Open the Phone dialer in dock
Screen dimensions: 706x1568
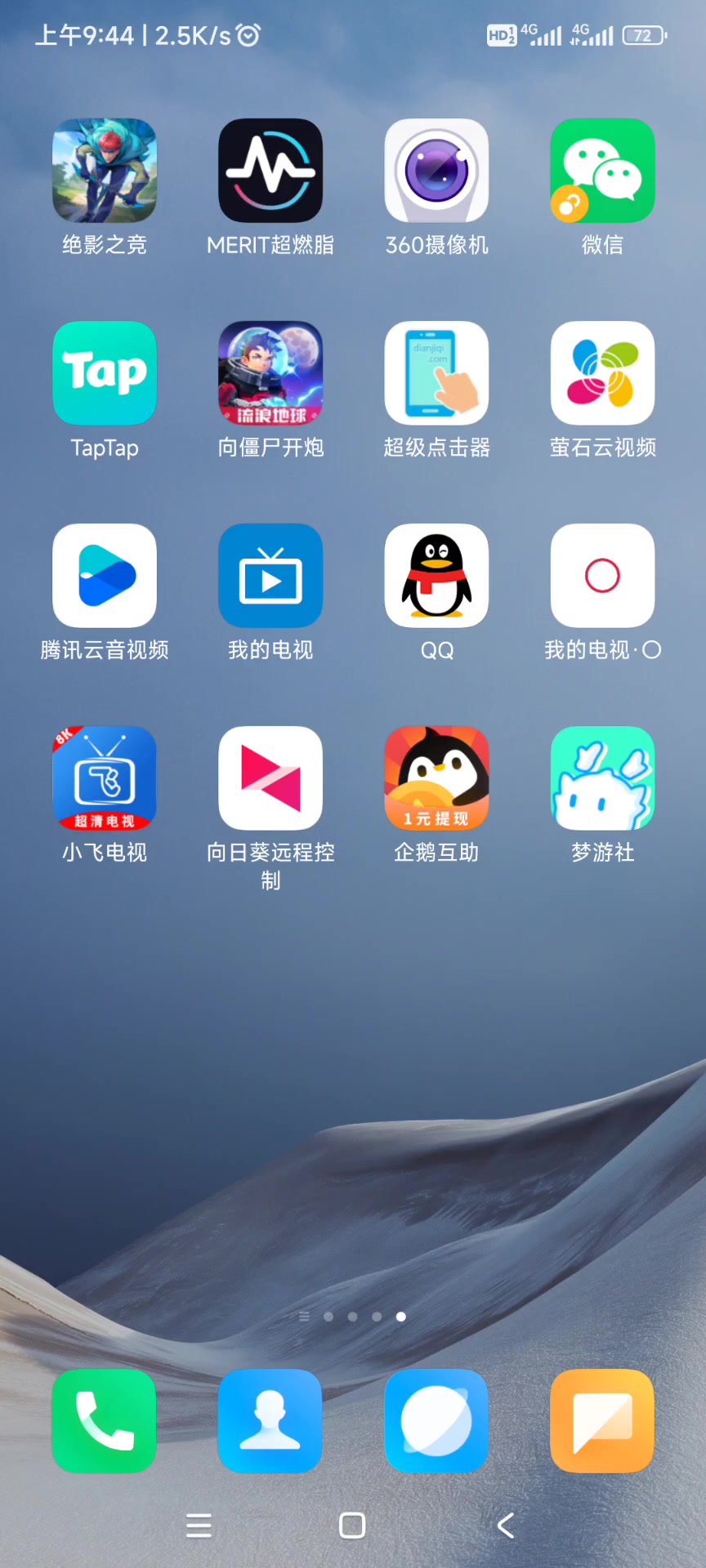105,1421
